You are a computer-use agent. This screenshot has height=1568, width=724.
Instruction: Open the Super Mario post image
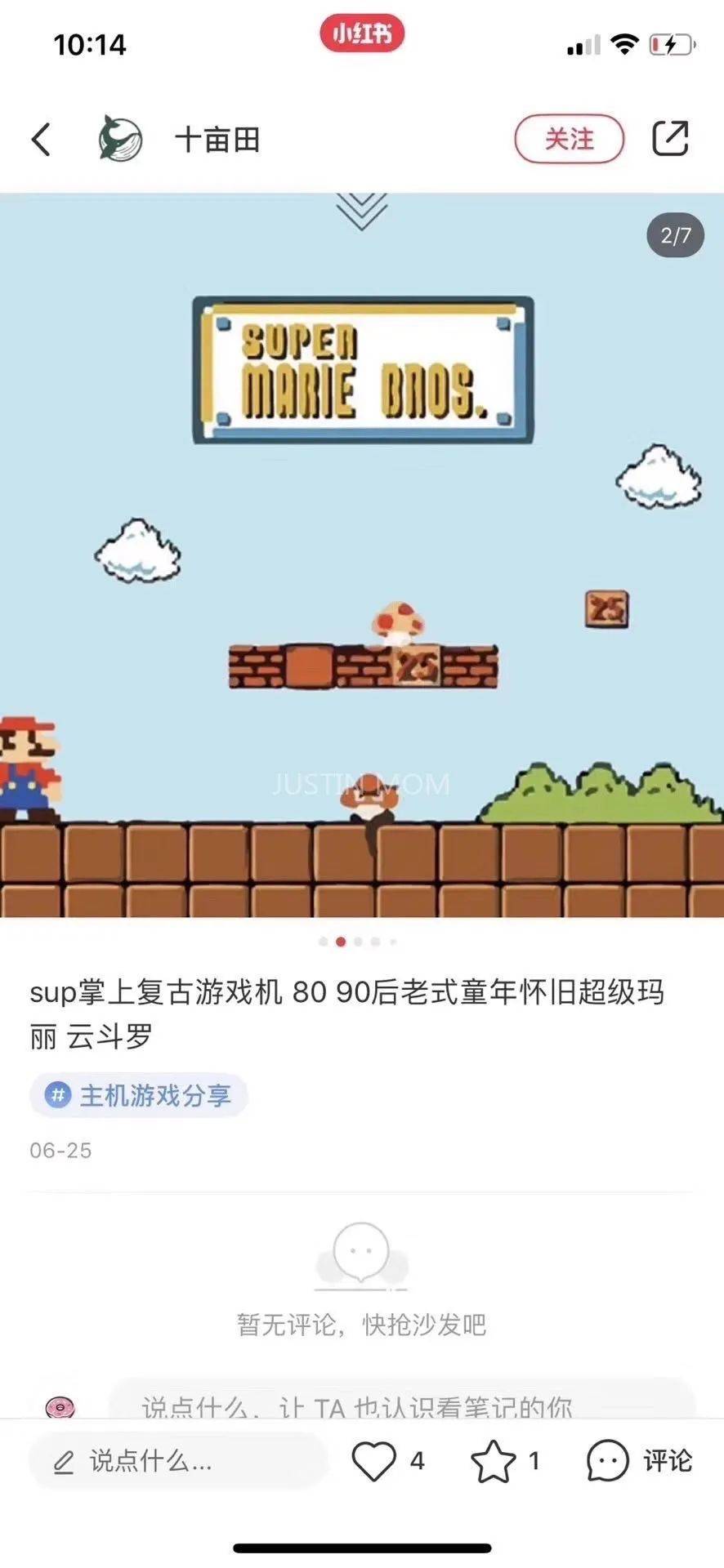click(362, 555)
